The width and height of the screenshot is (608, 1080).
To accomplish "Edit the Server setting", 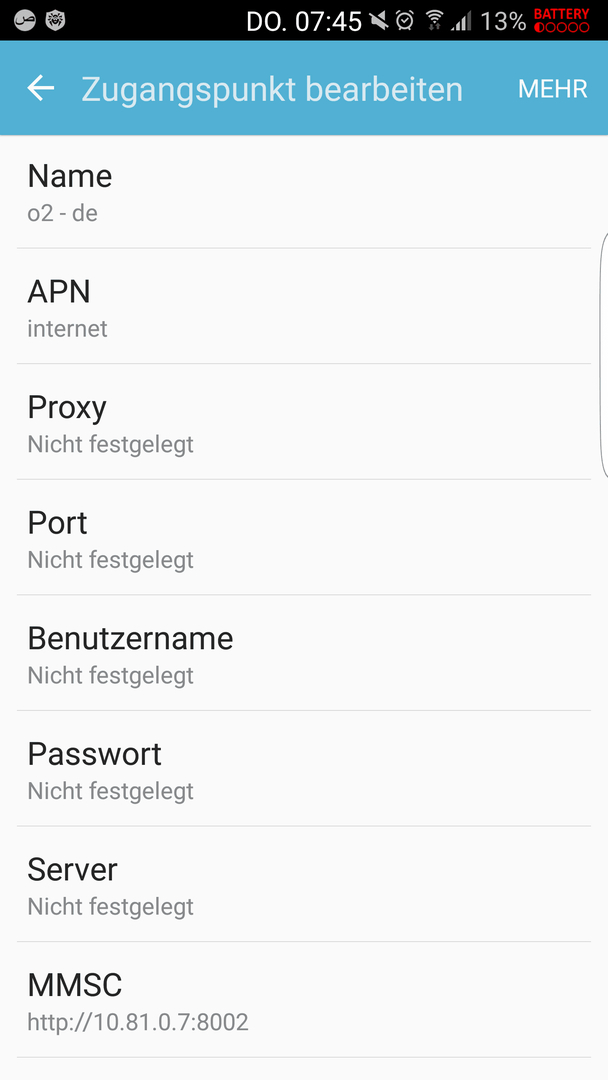I will click(x=304, y=885).
